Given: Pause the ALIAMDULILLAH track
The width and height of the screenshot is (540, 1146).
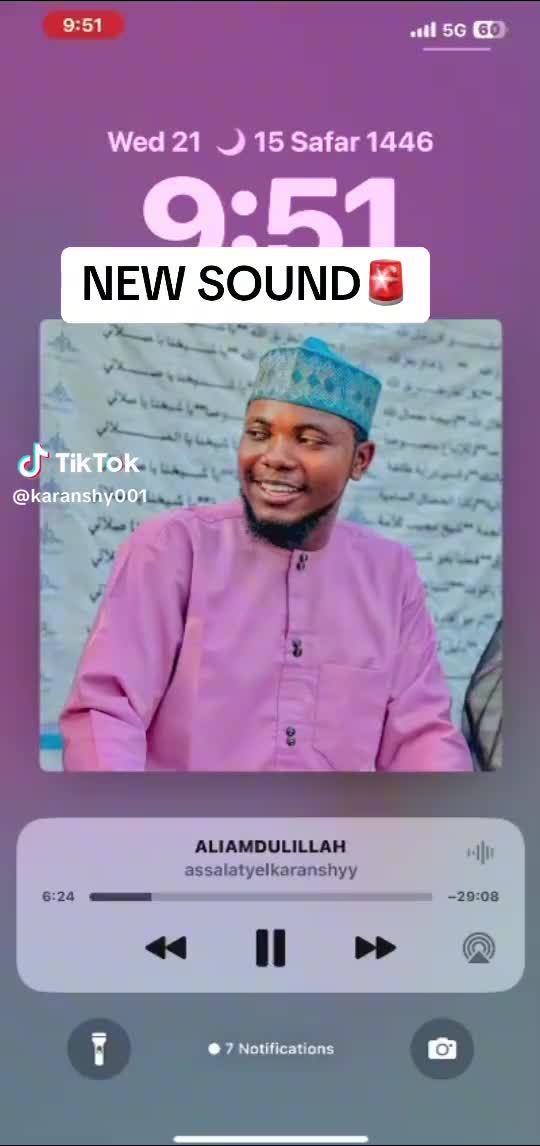Looking at the screenshot, I should click(x=270, y=948).
